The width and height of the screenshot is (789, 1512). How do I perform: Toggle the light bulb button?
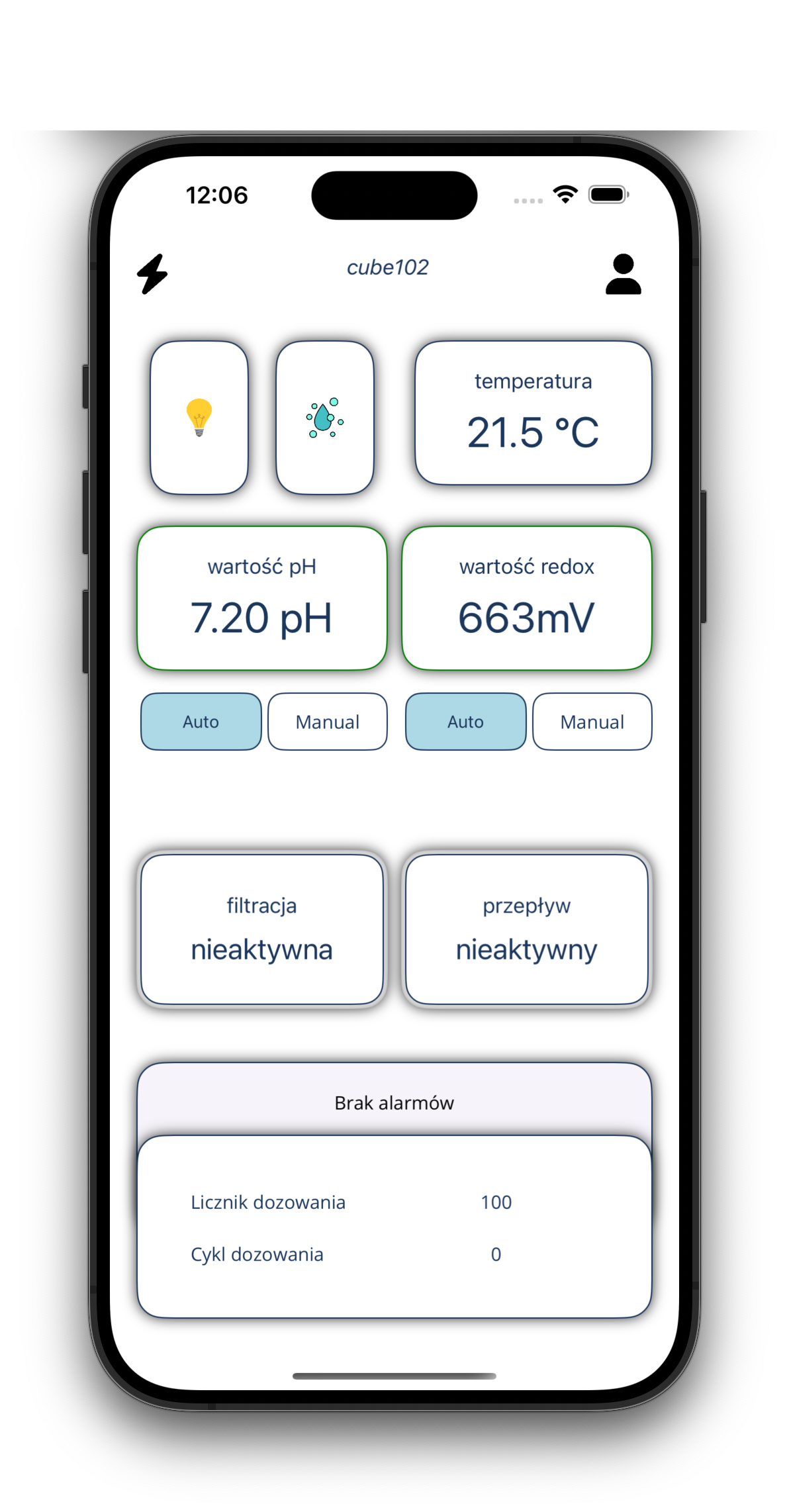pyautogui.click(x=199, y=418)
